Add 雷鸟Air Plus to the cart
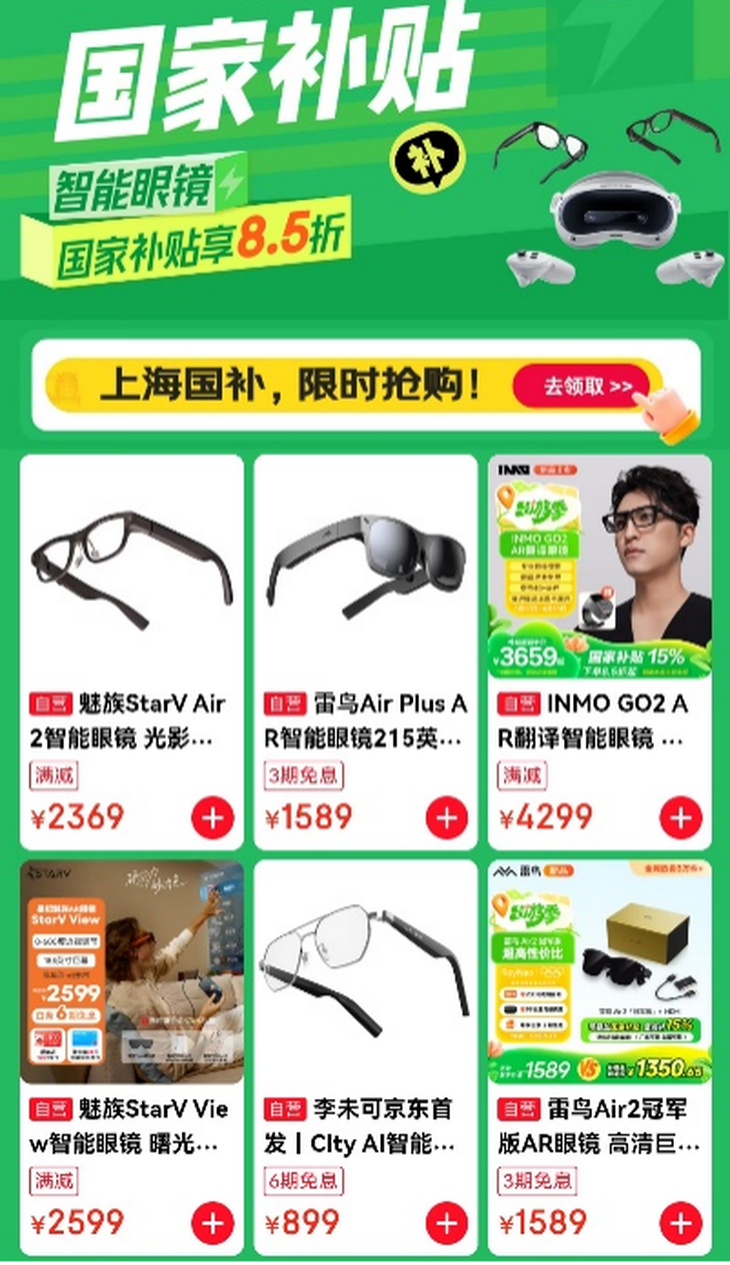Screen dimensions: 730x1265 click(446, 818)
